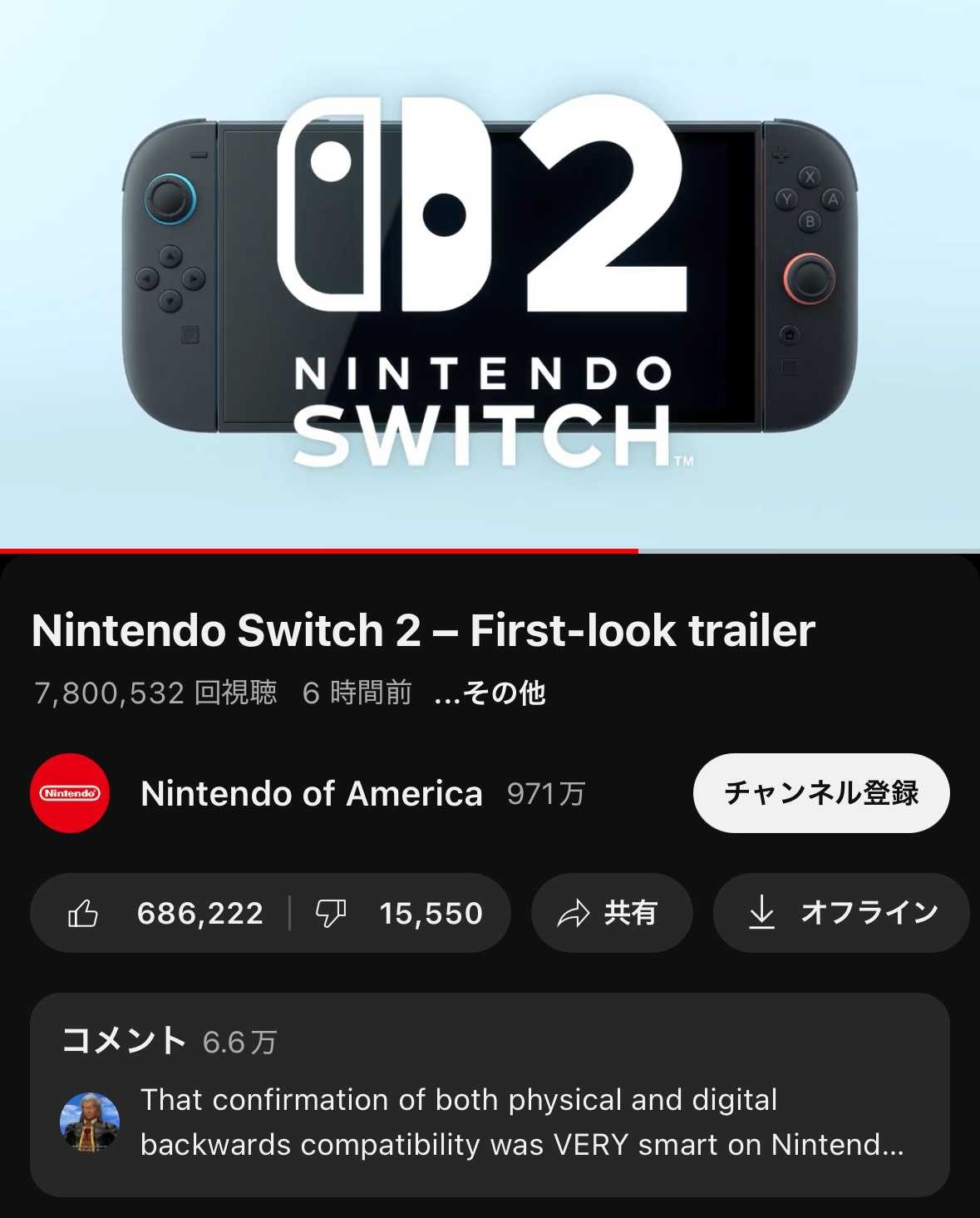The image size is (980, 1218).
Task: Dislike the video with the thumbs-down
Action: [331, 914]
